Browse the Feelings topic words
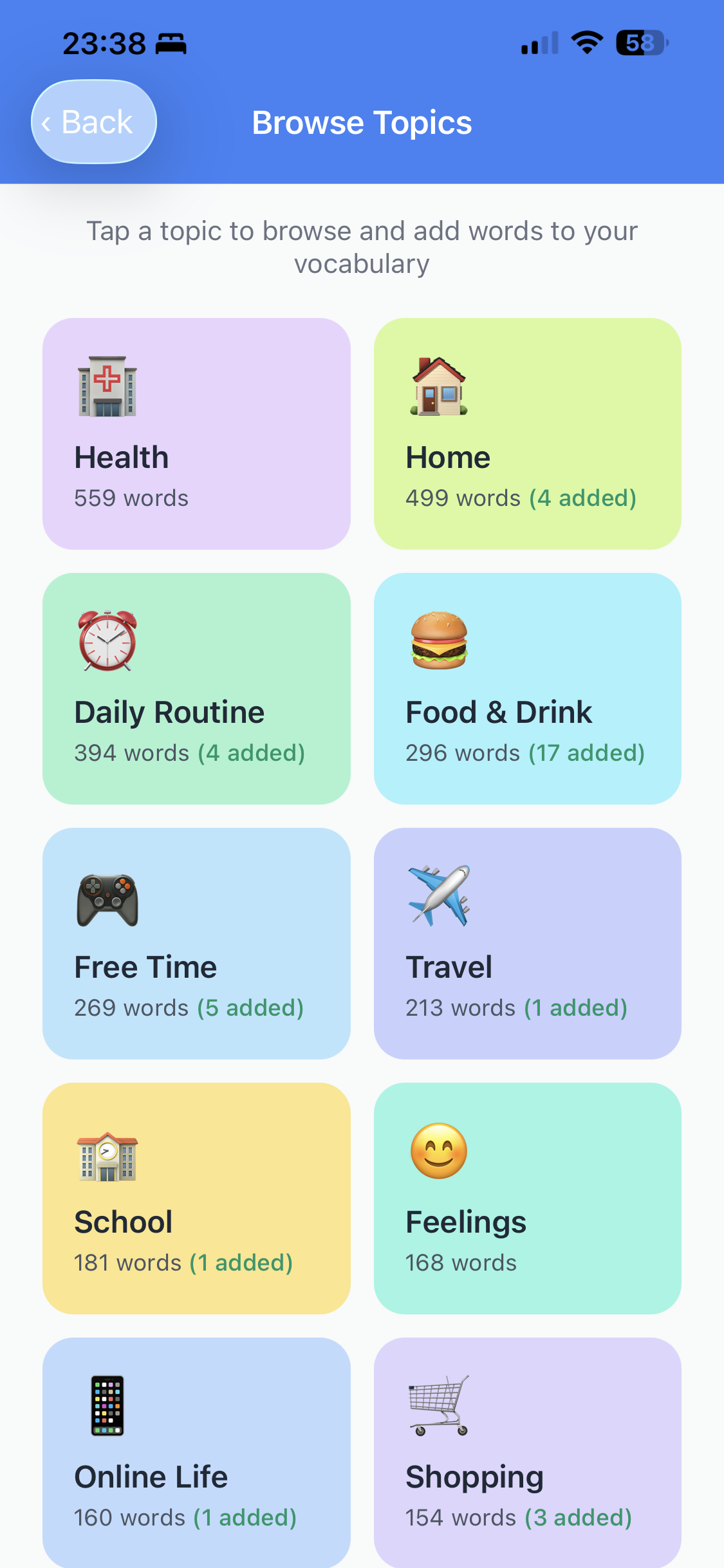The image size is (724, 1568). click(528, 1199)
